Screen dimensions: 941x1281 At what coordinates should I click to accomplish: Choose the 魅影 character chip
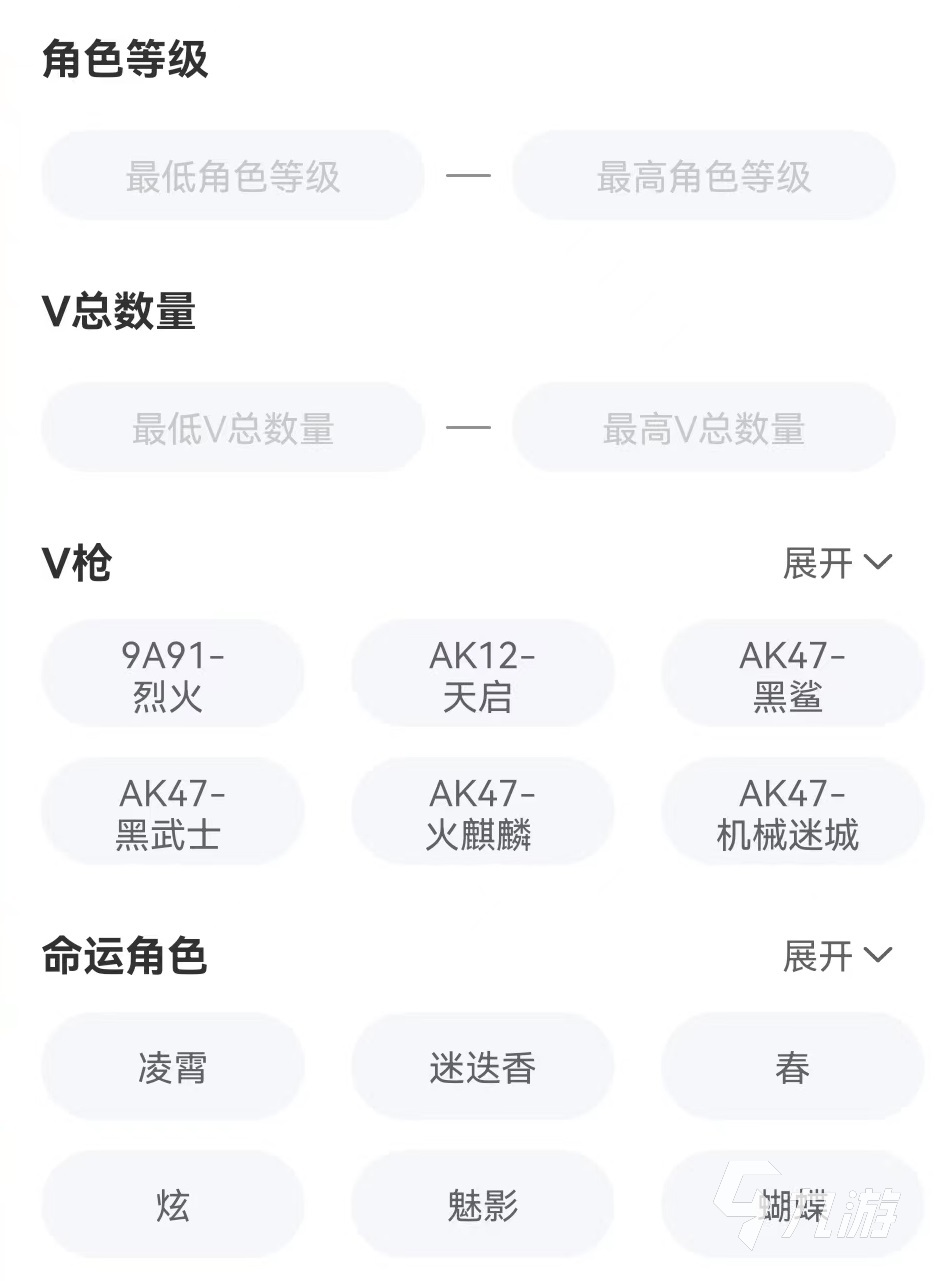482,1205
